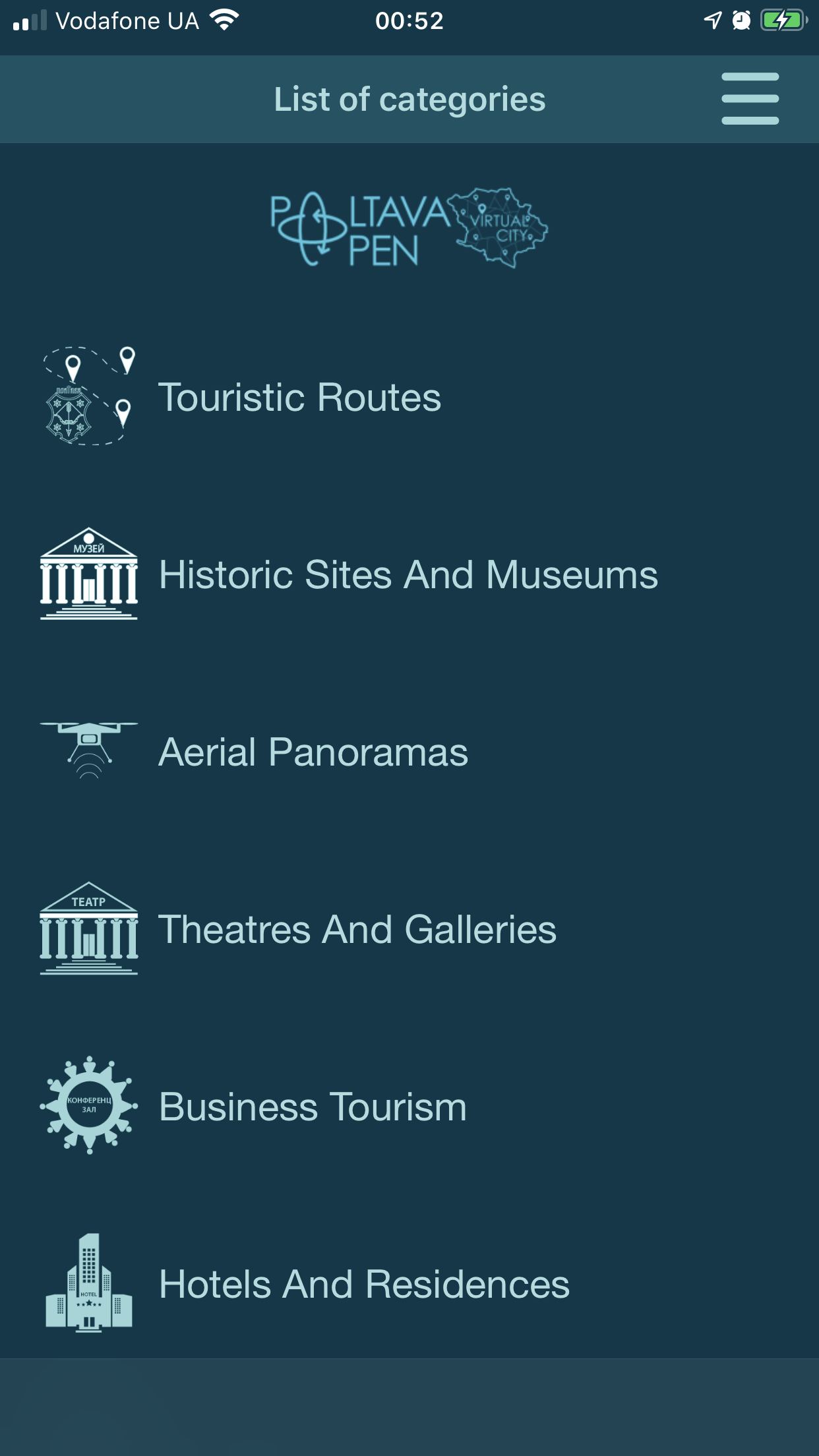Select Historic Sites And Museums
The width and height of the screenshot is (819, 1456).
click(409, 574)
